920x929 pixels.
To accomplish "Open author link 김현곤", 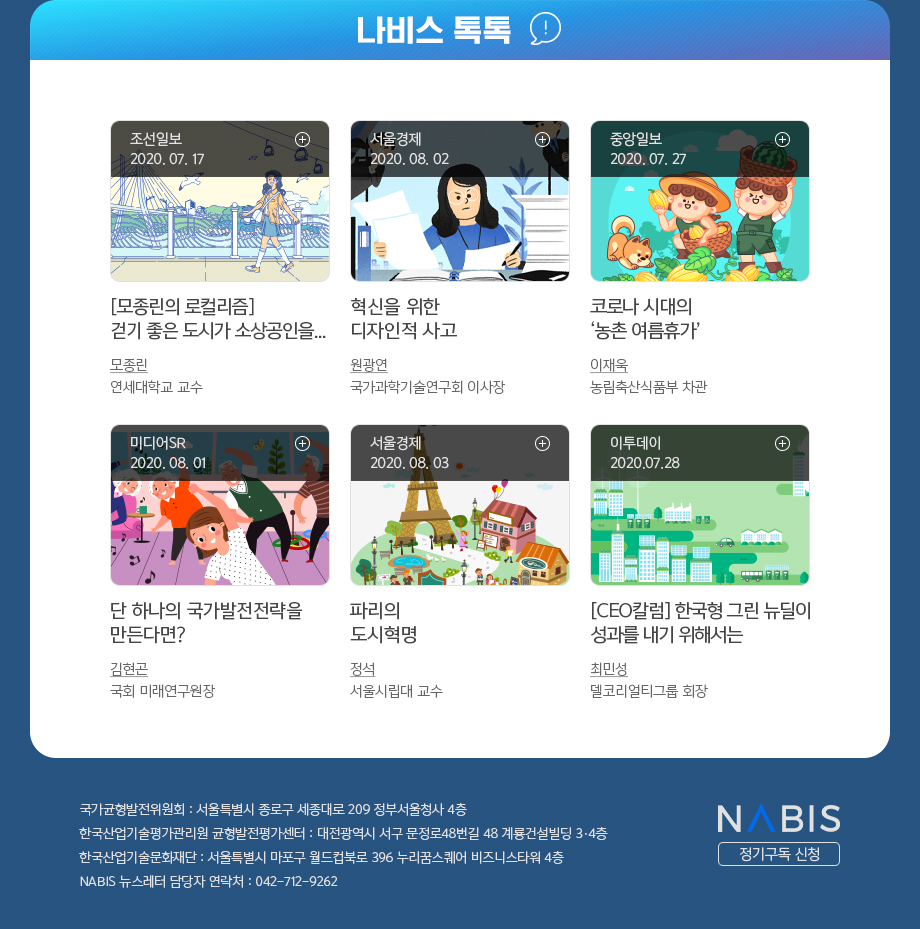I will [129, 669].
